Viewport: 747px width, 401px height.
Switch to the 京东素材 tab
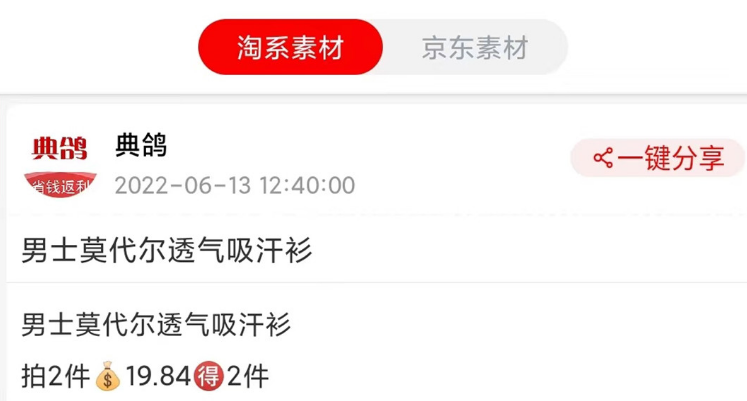coord(474,47)
